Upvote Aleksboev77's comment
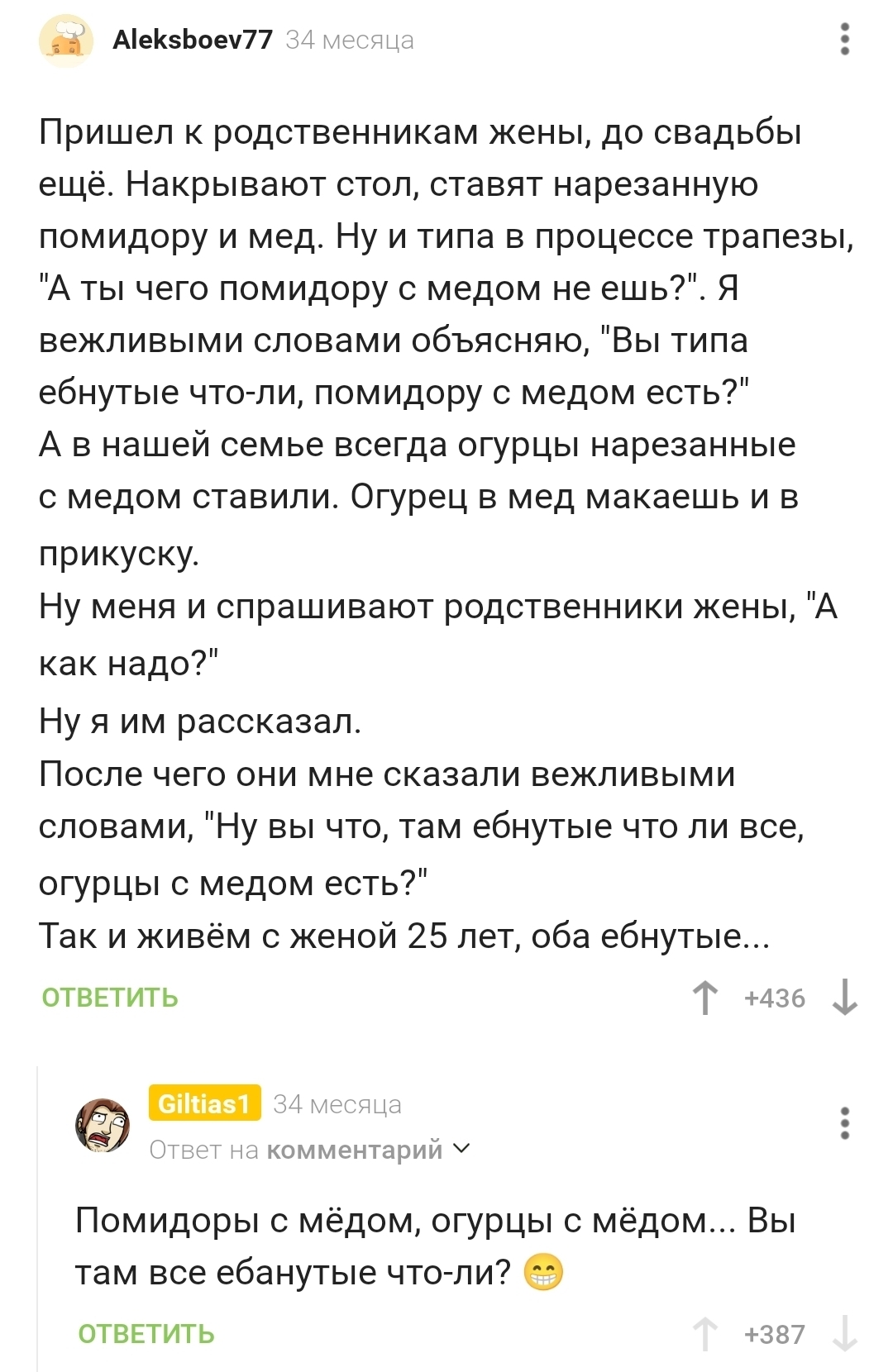 705,998
